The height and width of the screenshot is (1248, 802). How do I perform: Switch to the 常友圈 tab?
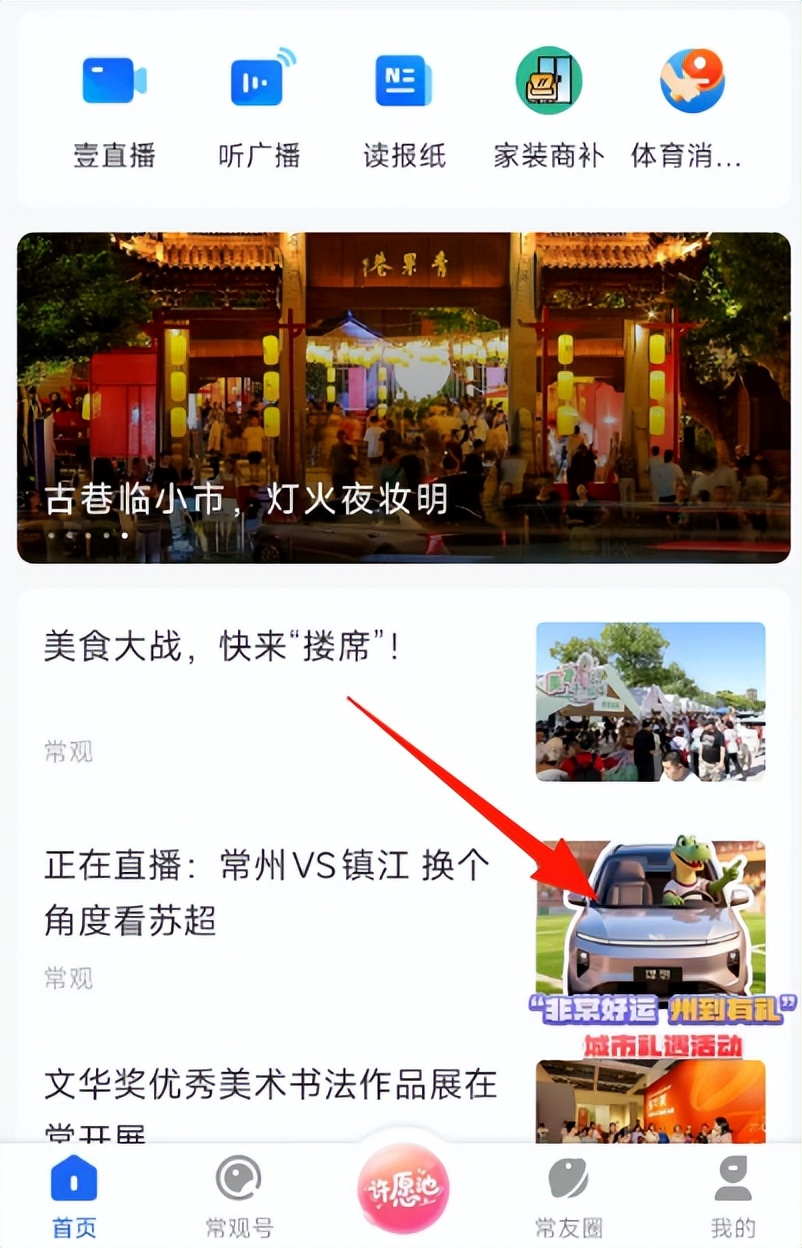click(568, 1194)
